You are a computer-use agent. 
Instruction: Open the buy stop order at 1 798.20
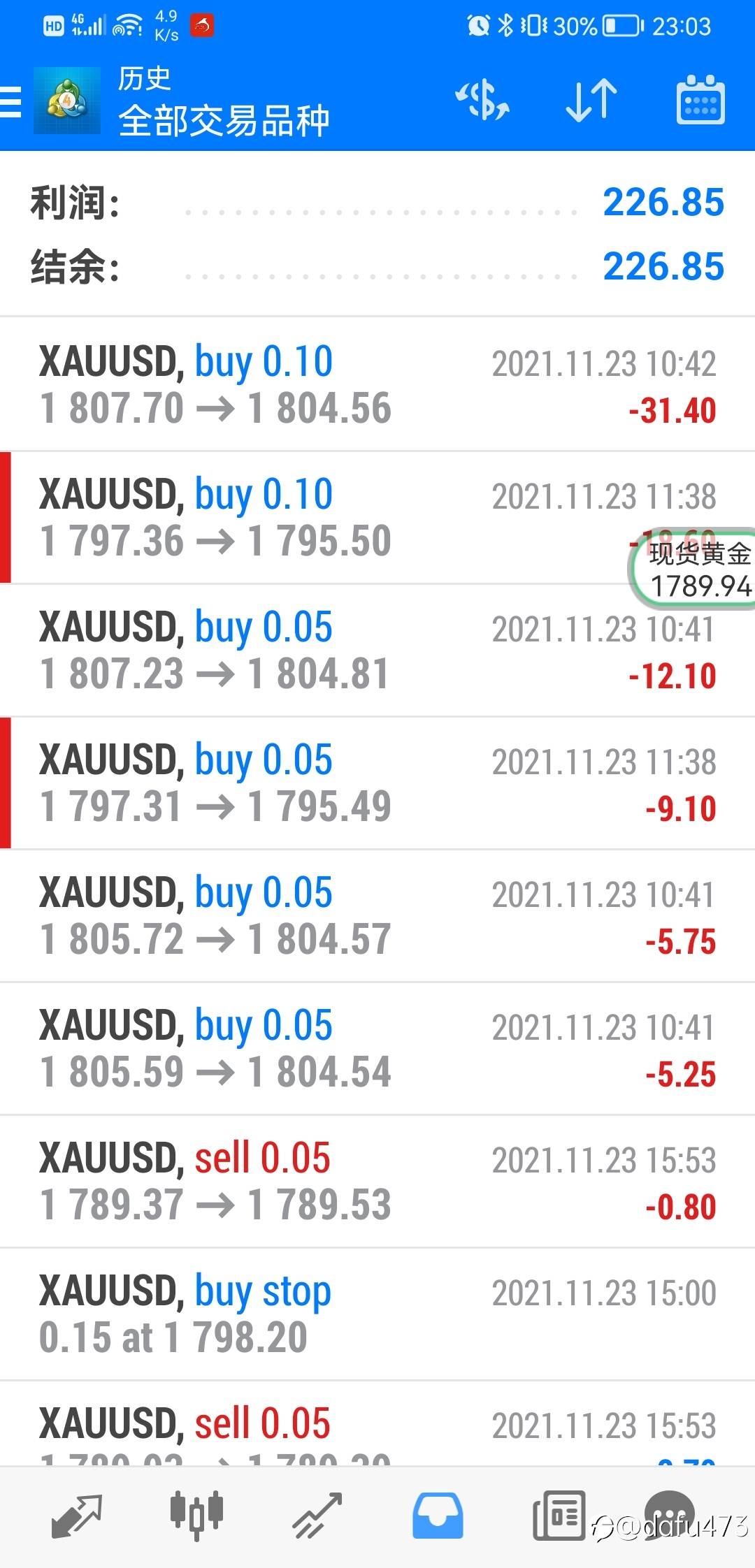(377, 1314)
